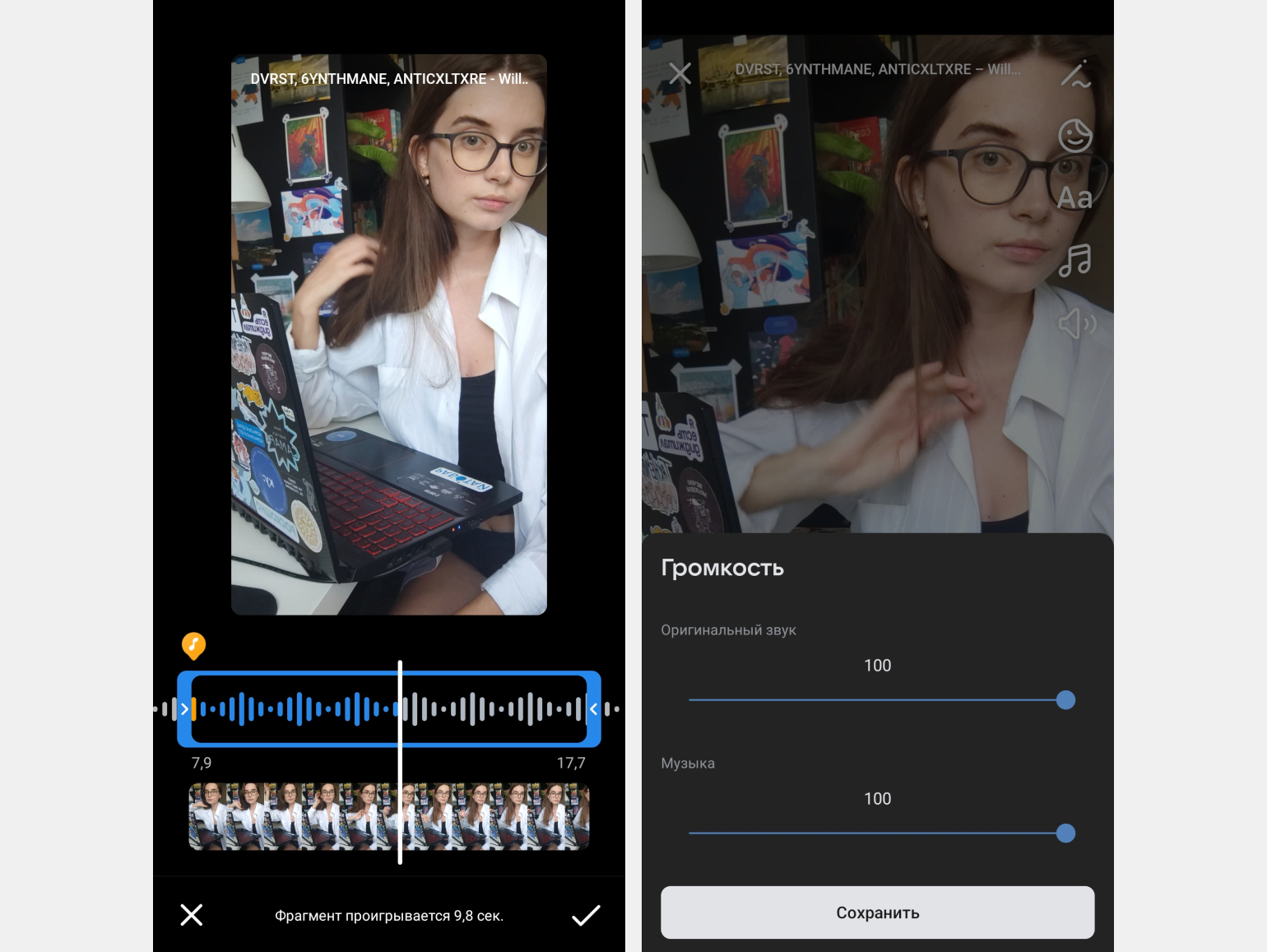The height and width of the screenshot is (952, 1267).
Task: Open the stickers panel
Action: click(x=1074, y=136)
